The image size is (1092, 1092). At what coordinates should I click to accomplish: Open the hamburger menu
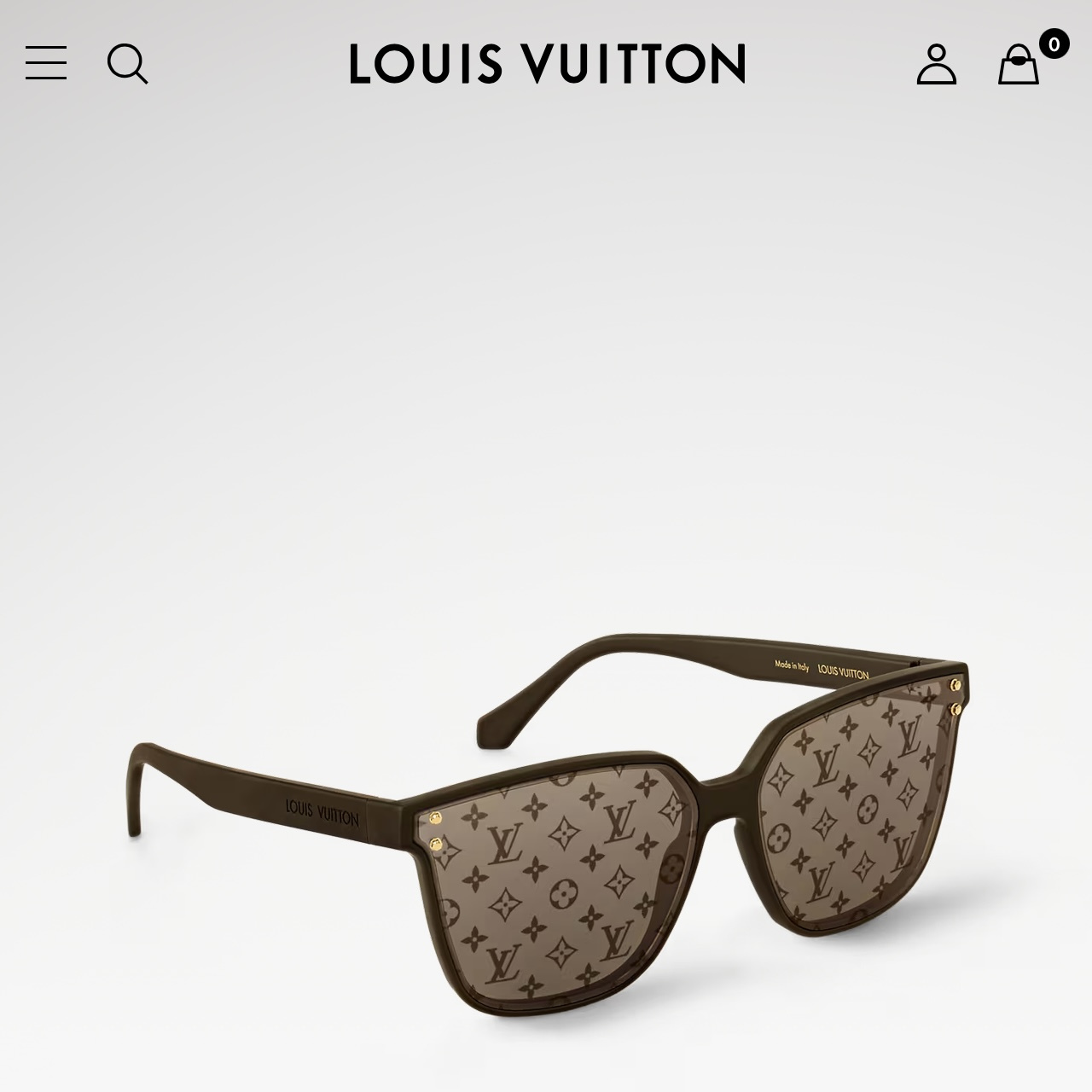[46, 63]
